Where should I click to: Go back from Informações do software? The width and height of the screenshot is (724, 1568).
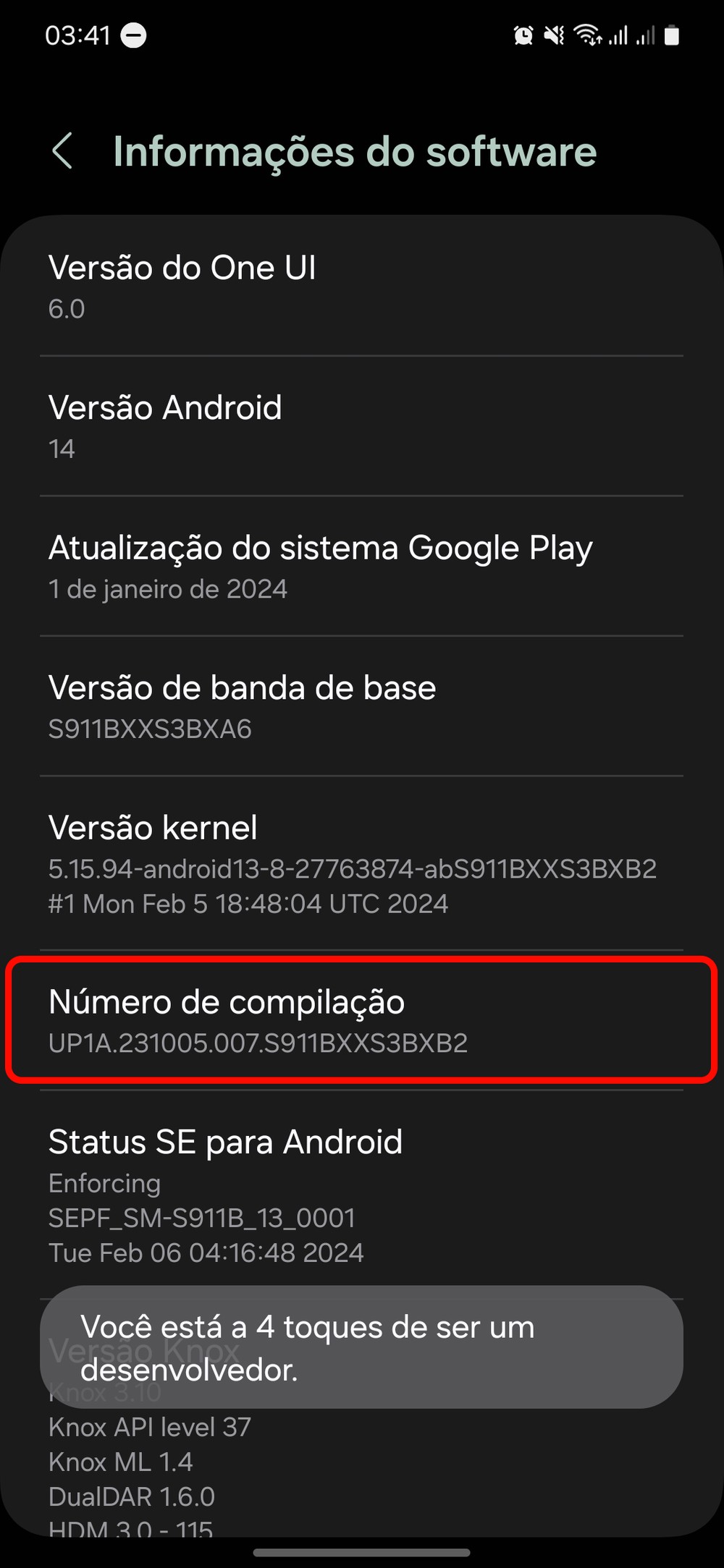coord(63,151)
